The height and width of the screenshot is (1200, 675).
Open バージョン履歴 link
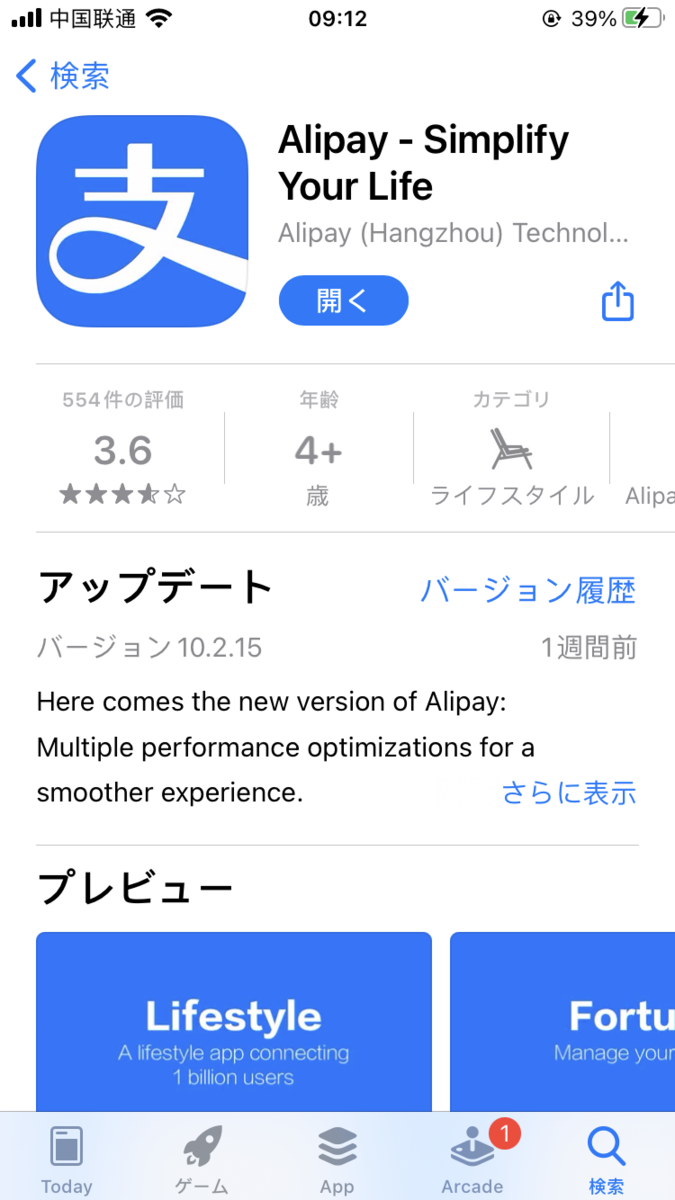(x=528, y=590)
